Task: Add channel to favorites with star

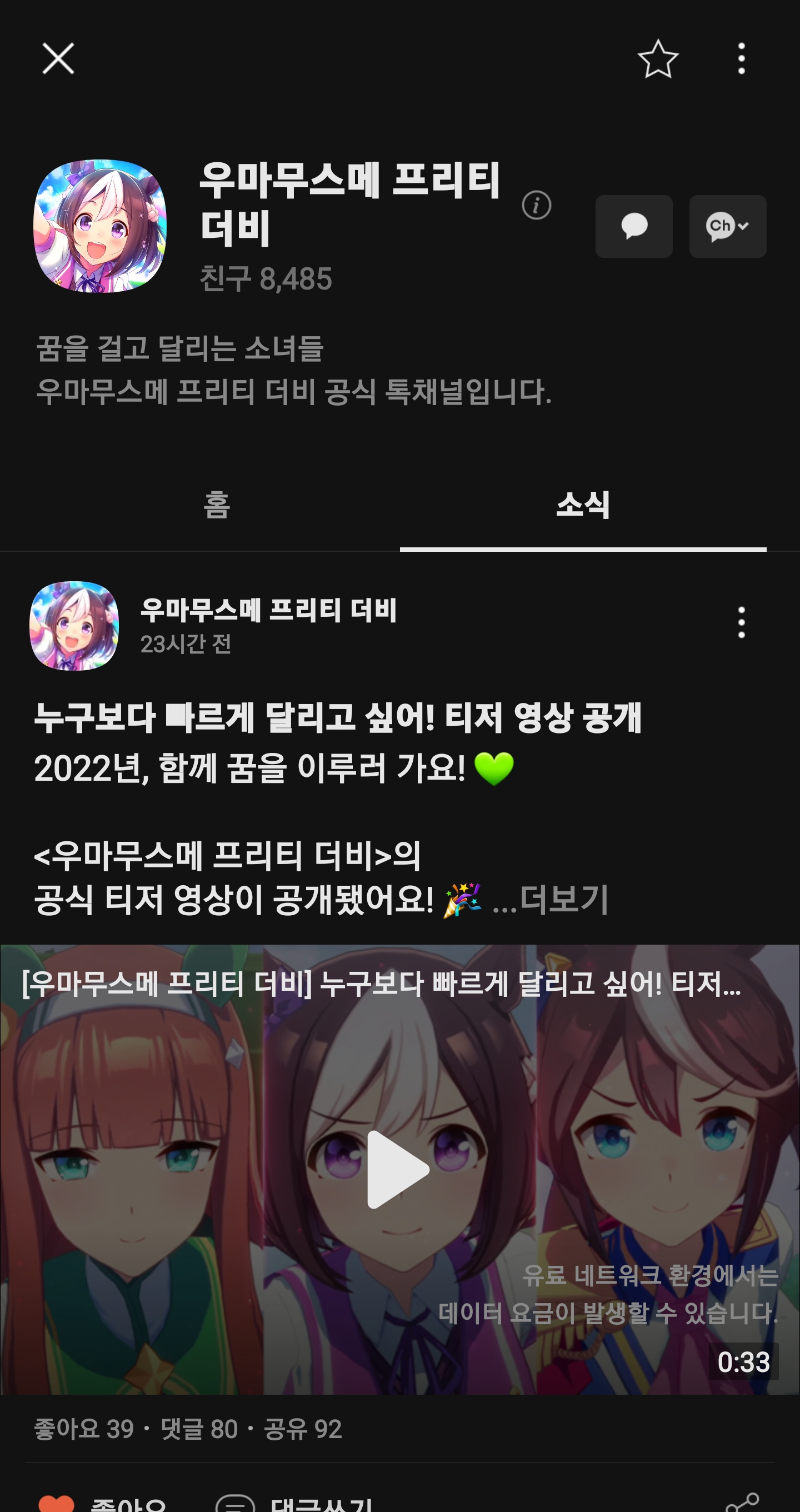Action: point(657,59)
